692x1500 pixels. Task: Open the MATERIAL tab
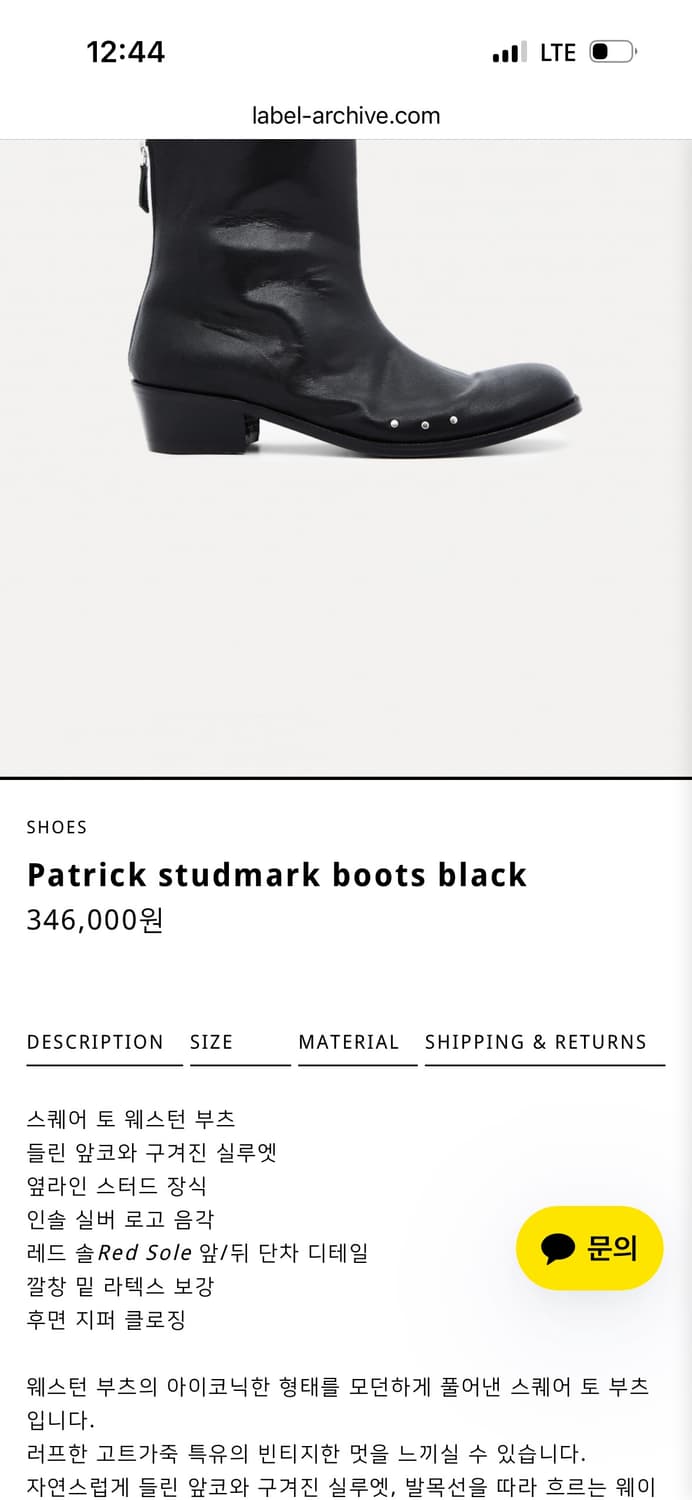point(357,1042)
